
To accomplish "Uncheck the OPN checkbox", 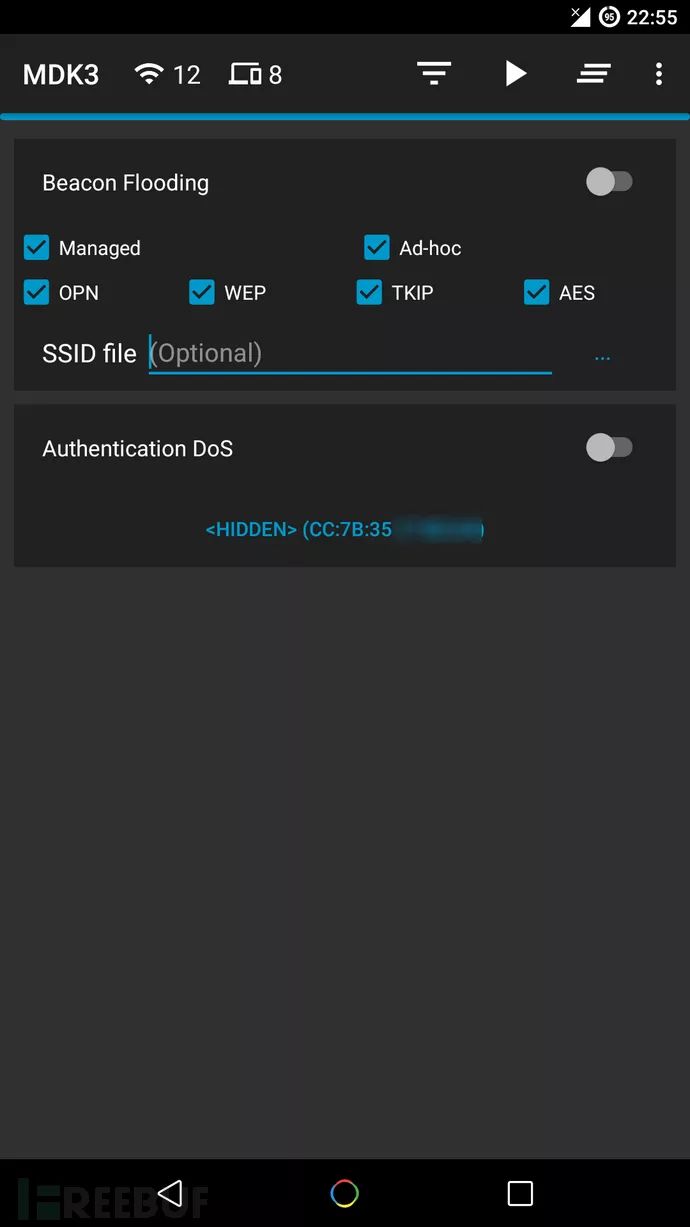I will (37, 292).
